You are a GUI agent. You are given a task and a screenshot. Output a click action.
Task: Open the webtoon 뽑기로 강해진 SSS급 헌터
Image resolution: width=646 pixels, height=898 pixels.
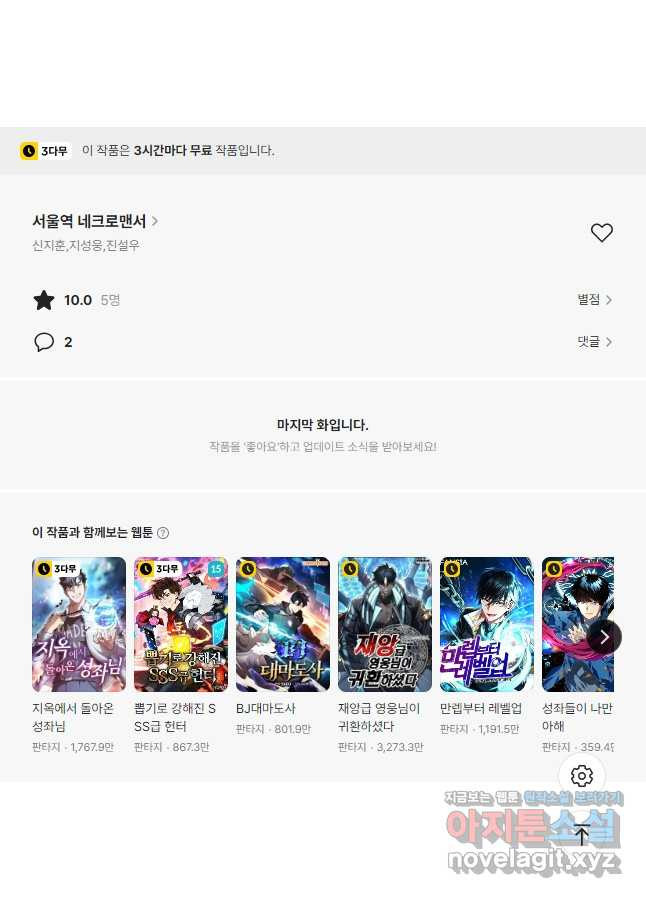tap(181, 625)
